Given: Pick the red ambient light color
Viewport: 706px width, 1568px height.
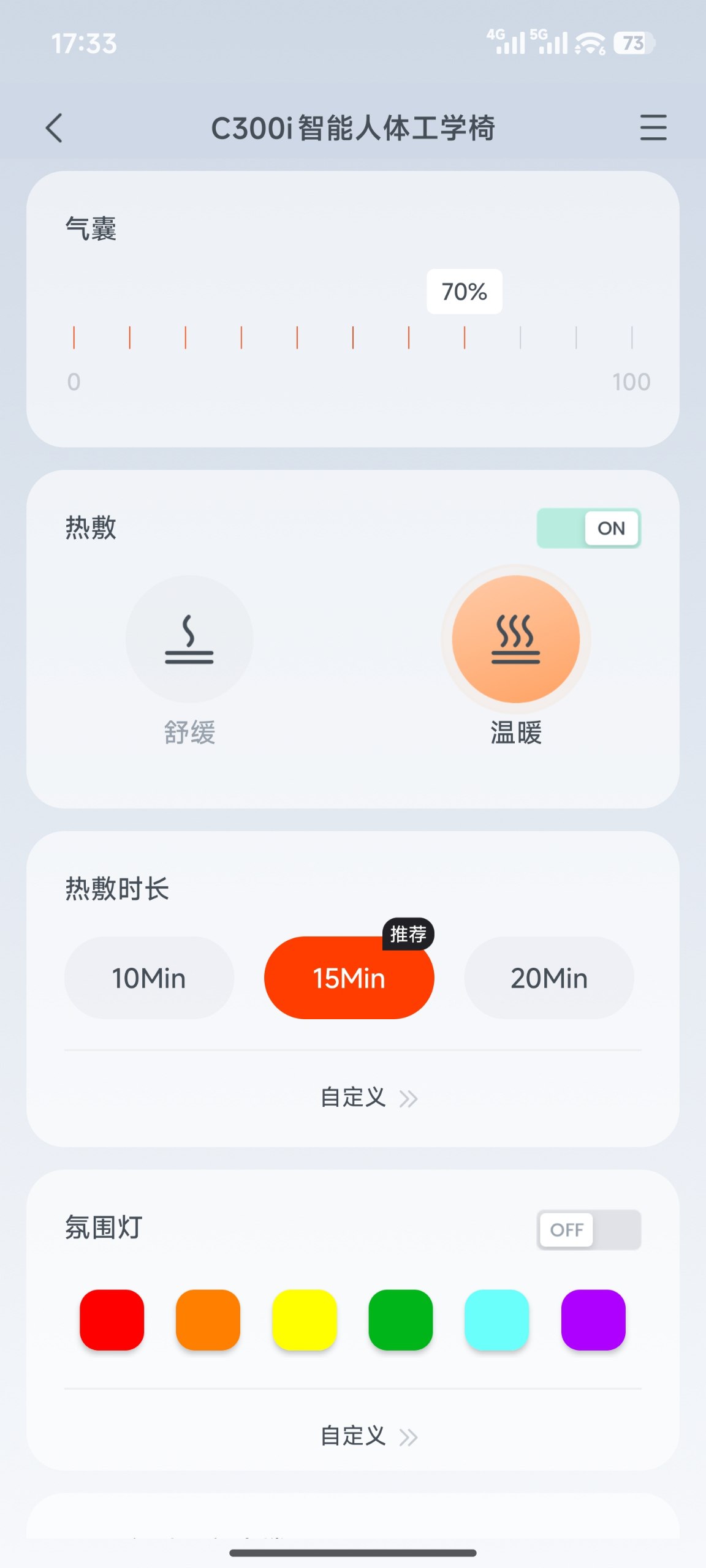Looking at the screenshot, I should [x=112, y=1319].
